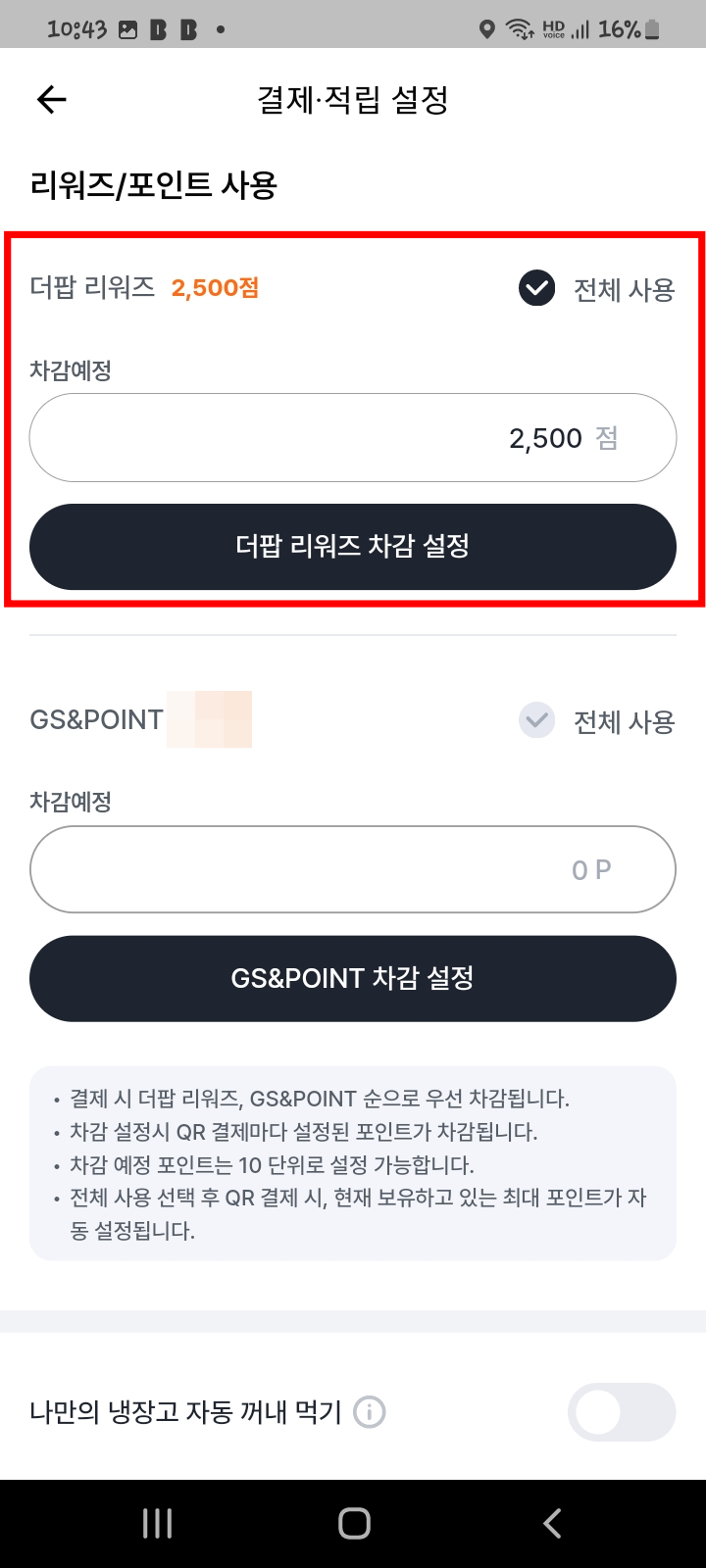Click the back arrow to leave payment settings
706x1568 pixels.
(50, 99)
